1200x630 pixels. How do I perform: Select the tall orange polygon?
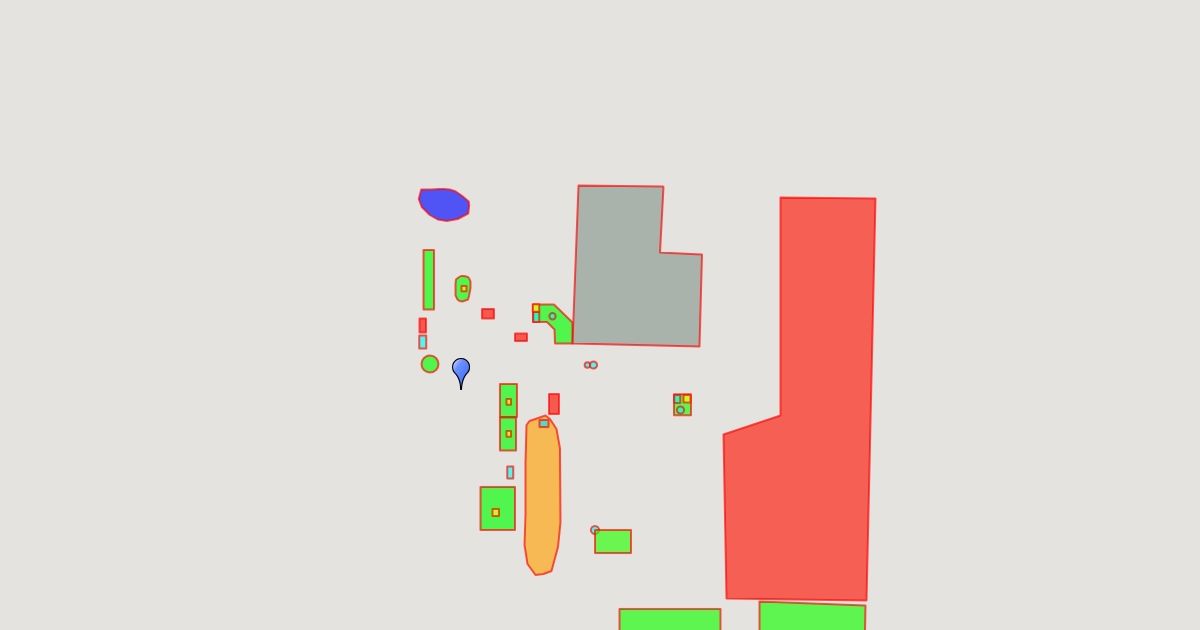[542, 495]
